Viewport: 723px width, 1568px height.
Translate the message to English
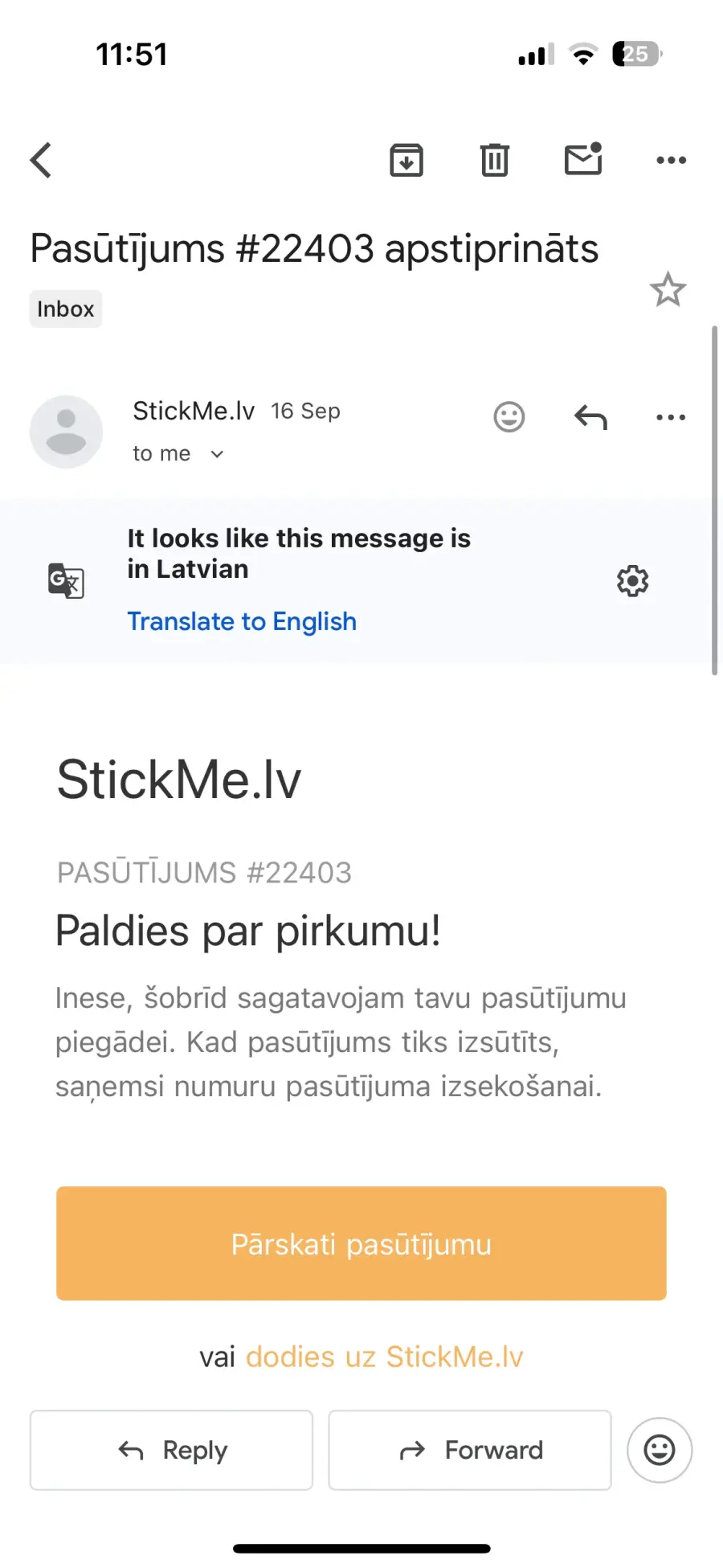pos(242,621)
